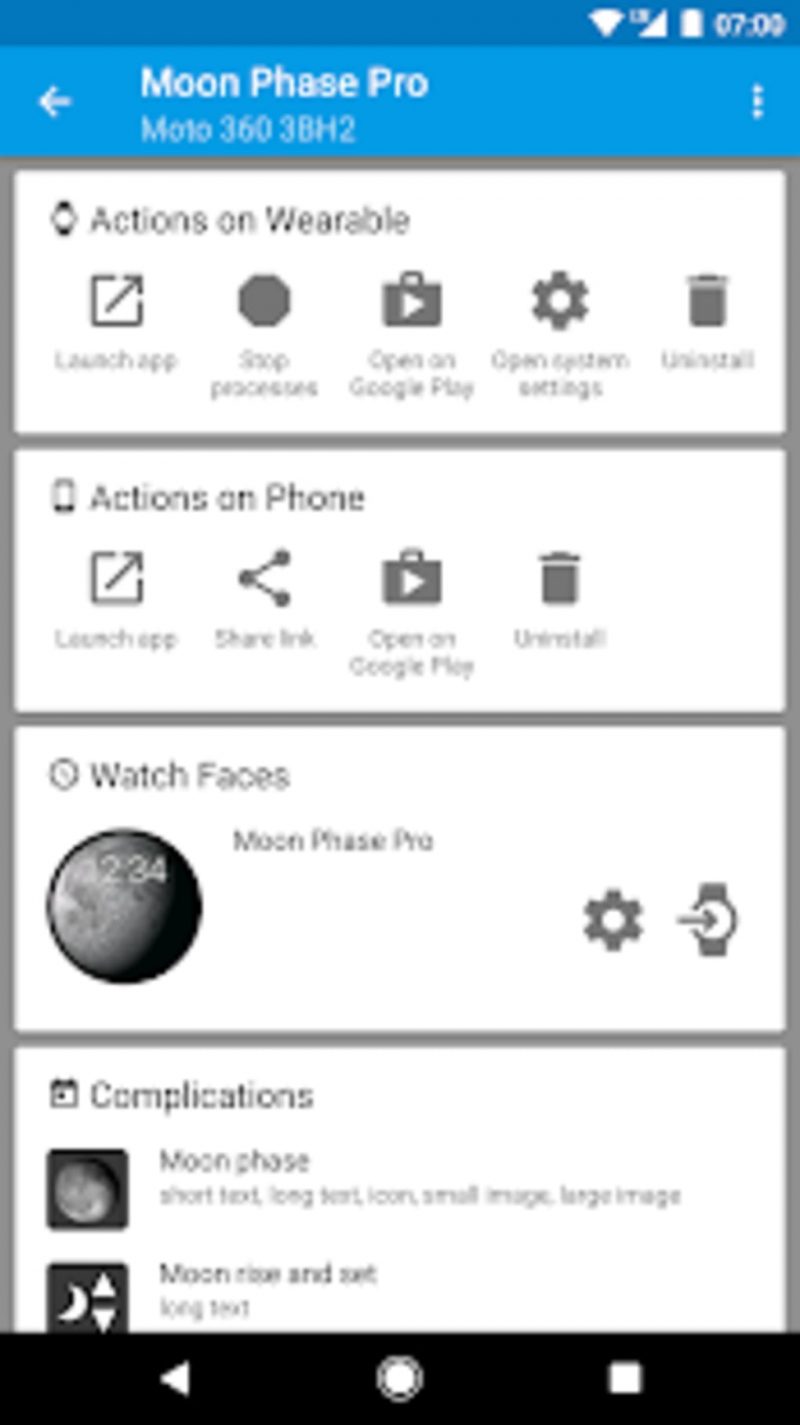Open the app on Google Play for wearable
This screenshot has width=800, height=1425.
411,300
